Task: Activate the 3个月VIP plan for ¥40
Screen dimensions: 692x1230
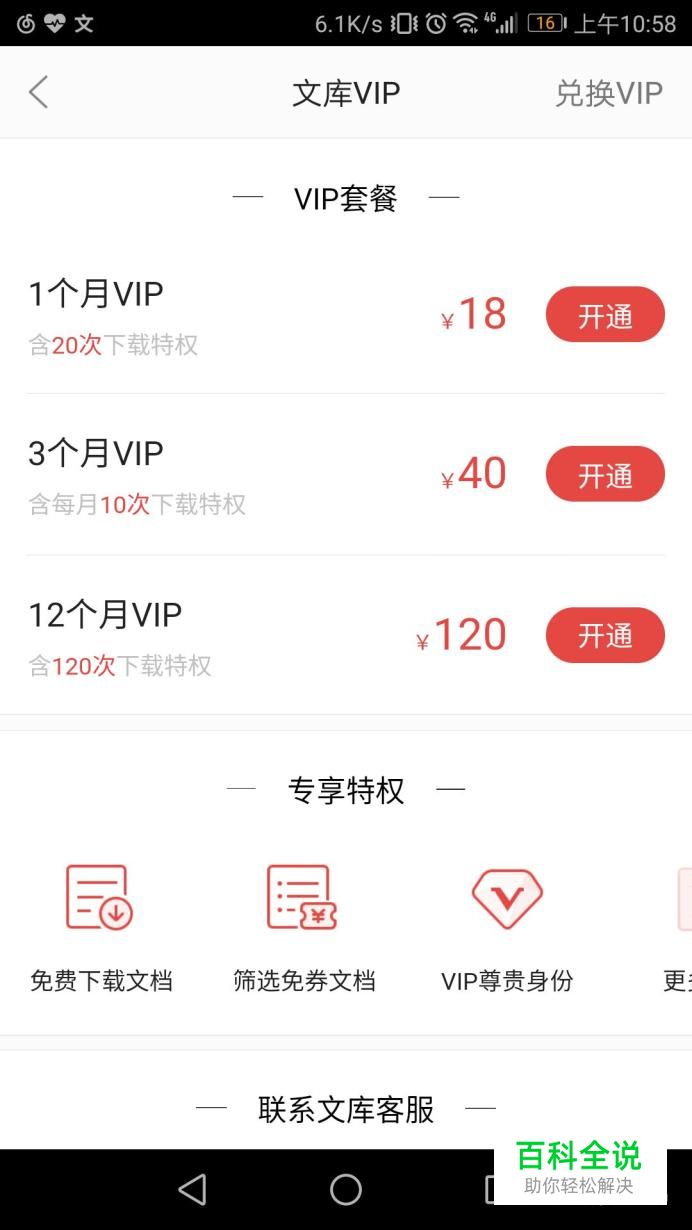Action: 605,474
